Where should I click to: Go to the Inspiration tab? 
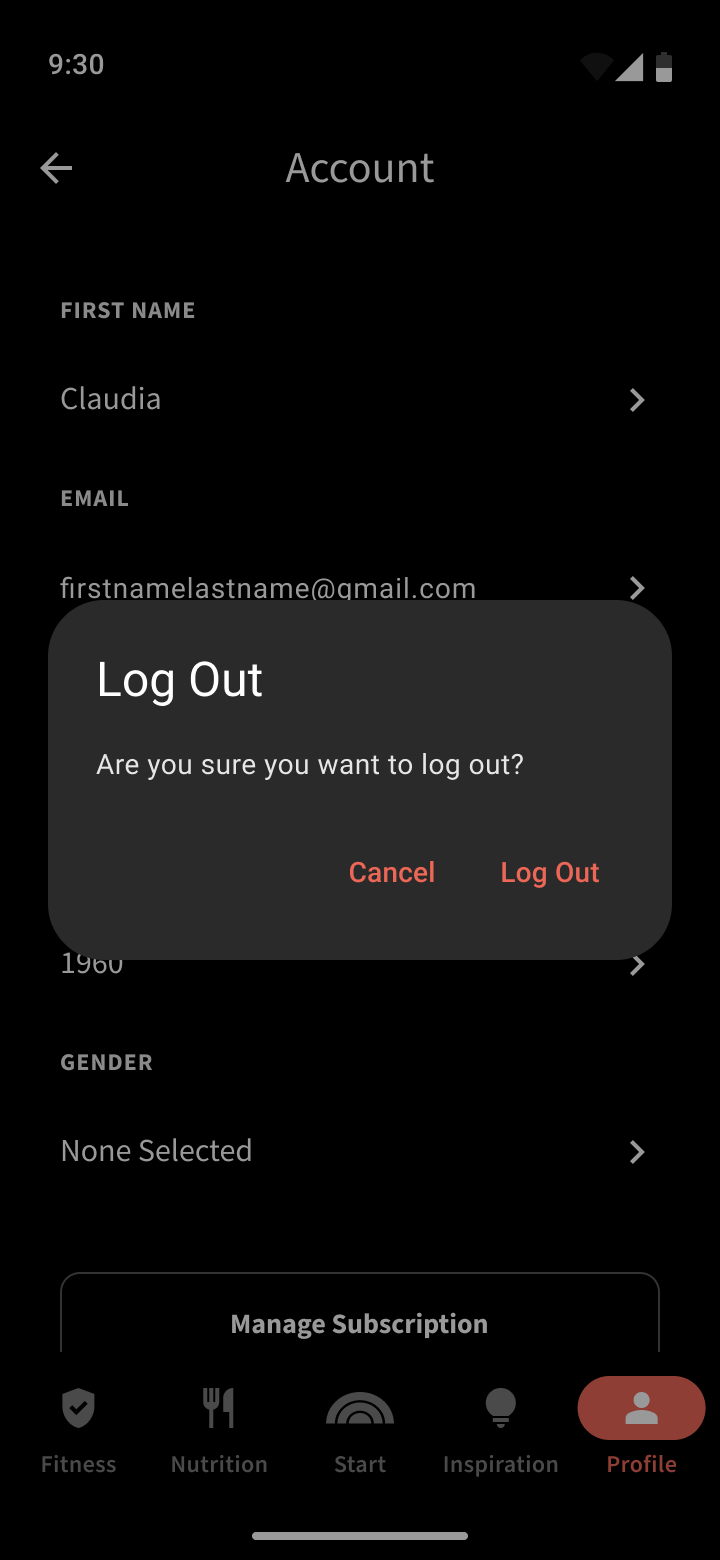tap(500, 1428)
